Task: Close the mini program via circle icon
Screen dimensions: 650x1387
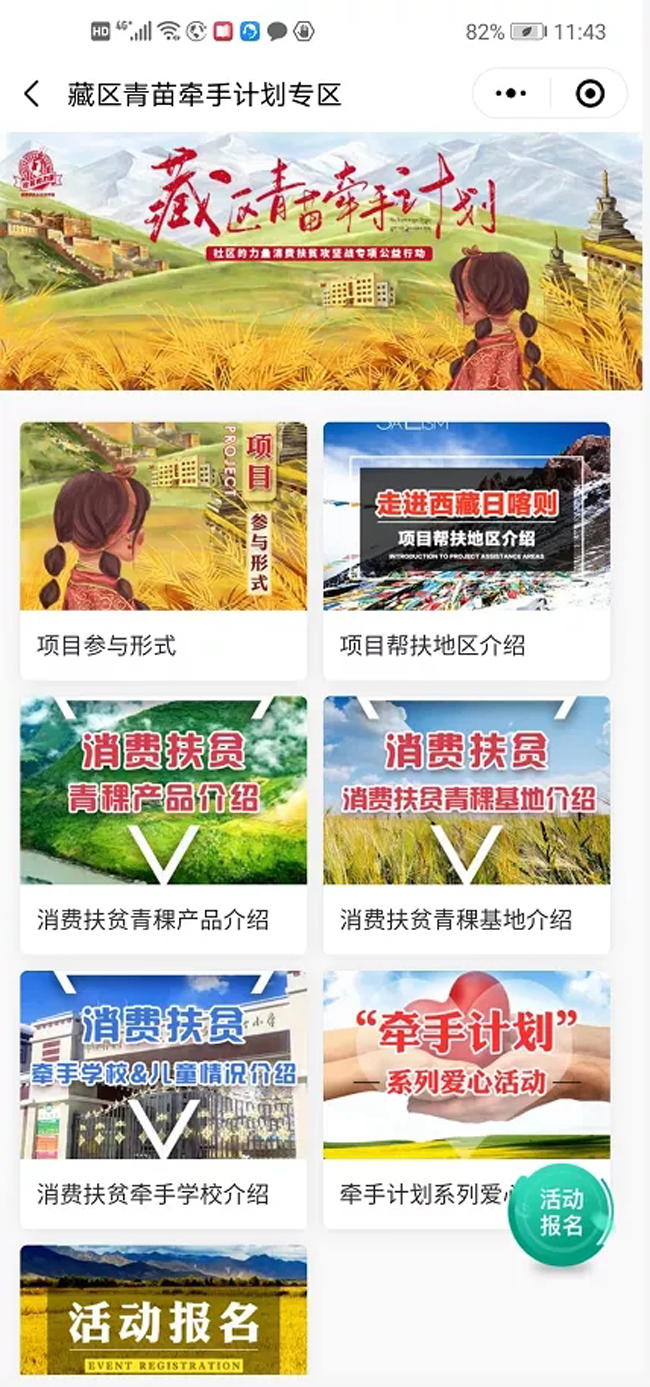Action: tap(590, 94)
